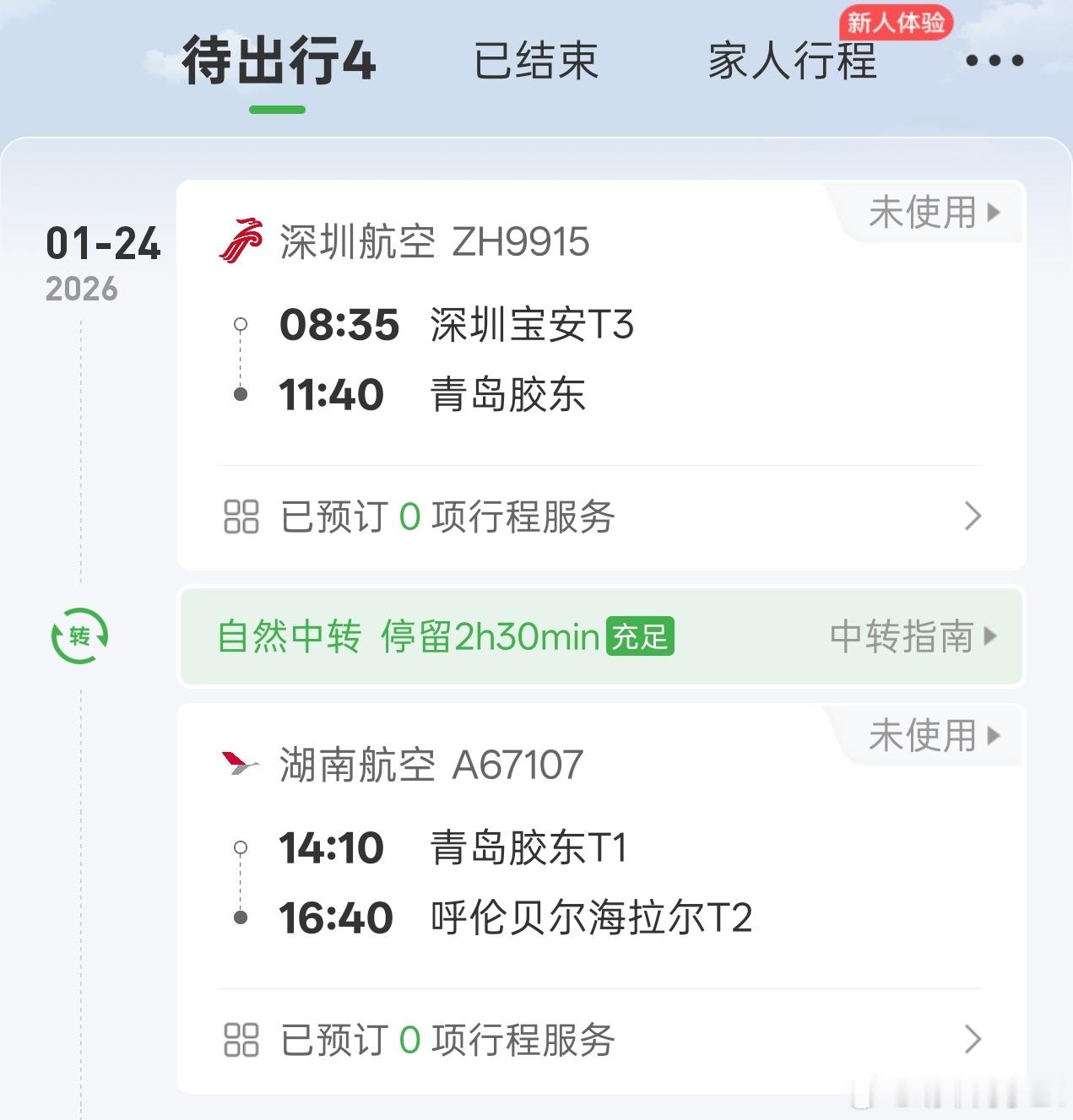Open the more options (...) menu icon
1073x1120 pixels.
(993, 61)
